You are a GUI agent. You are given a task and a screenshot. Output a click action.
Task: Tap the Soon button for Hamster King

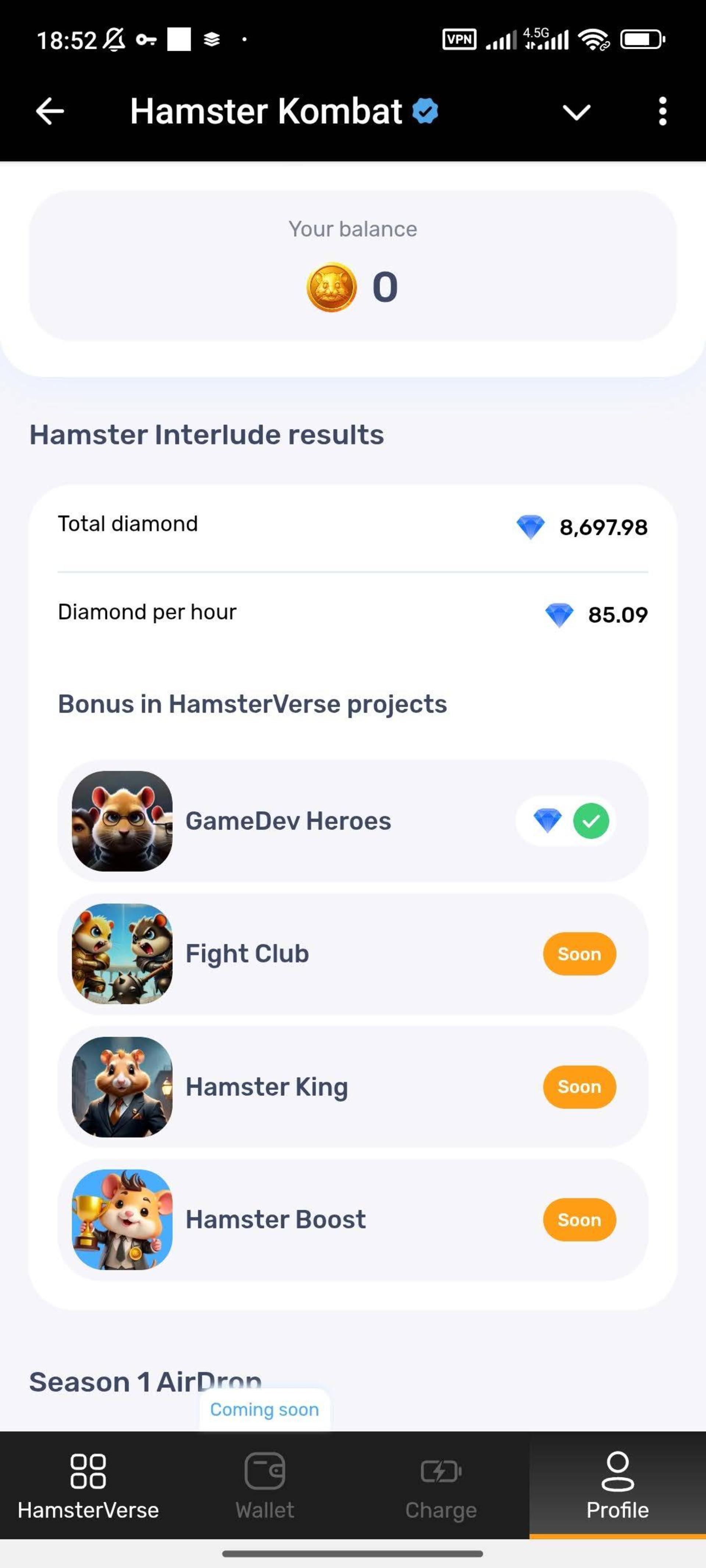(x=579, y=1087)
